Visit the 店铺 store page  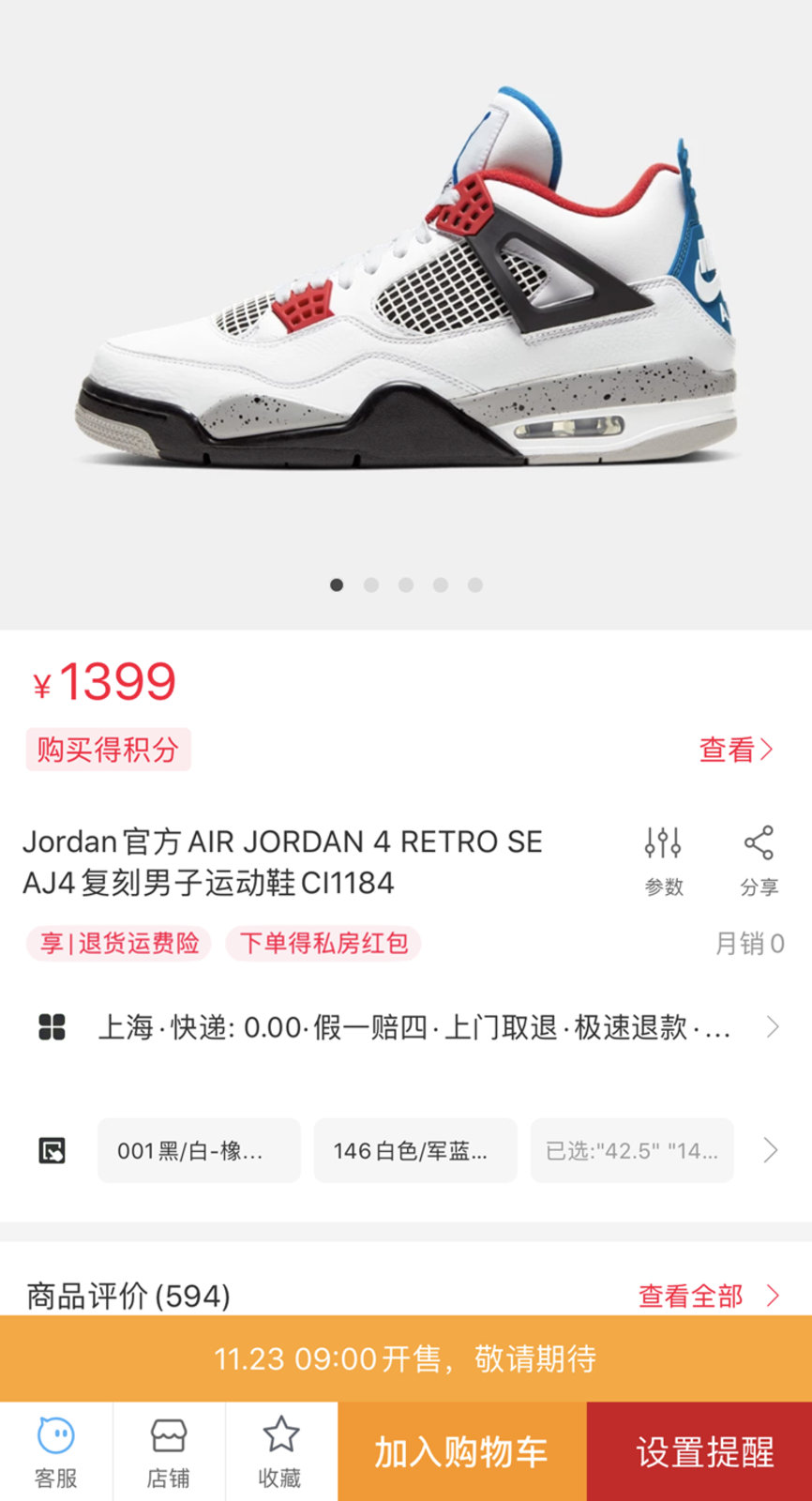[169, 1451]
